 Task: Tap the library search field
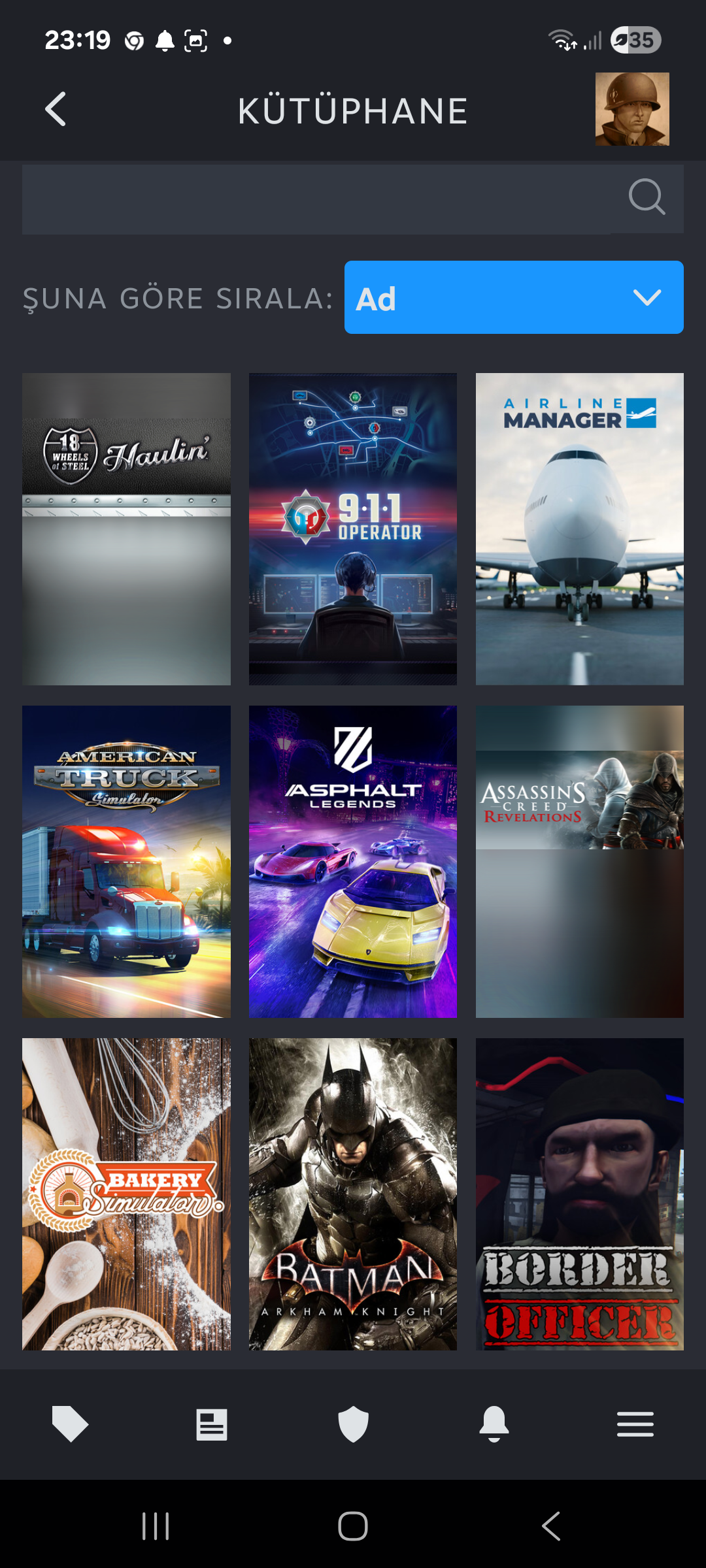point(314,199)
